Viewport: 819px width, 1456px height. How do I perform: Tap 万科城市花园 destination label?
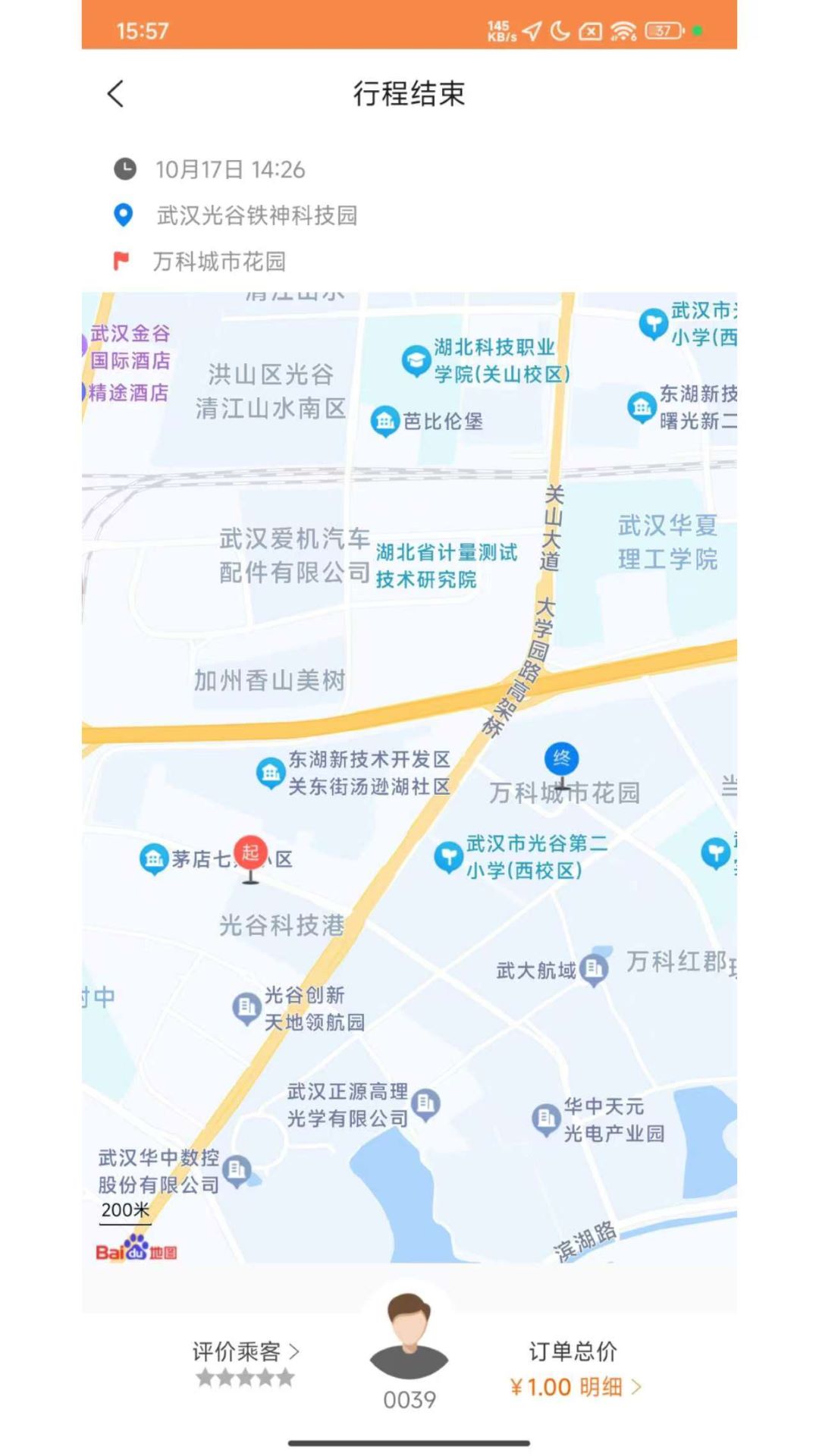coord(220,262)
